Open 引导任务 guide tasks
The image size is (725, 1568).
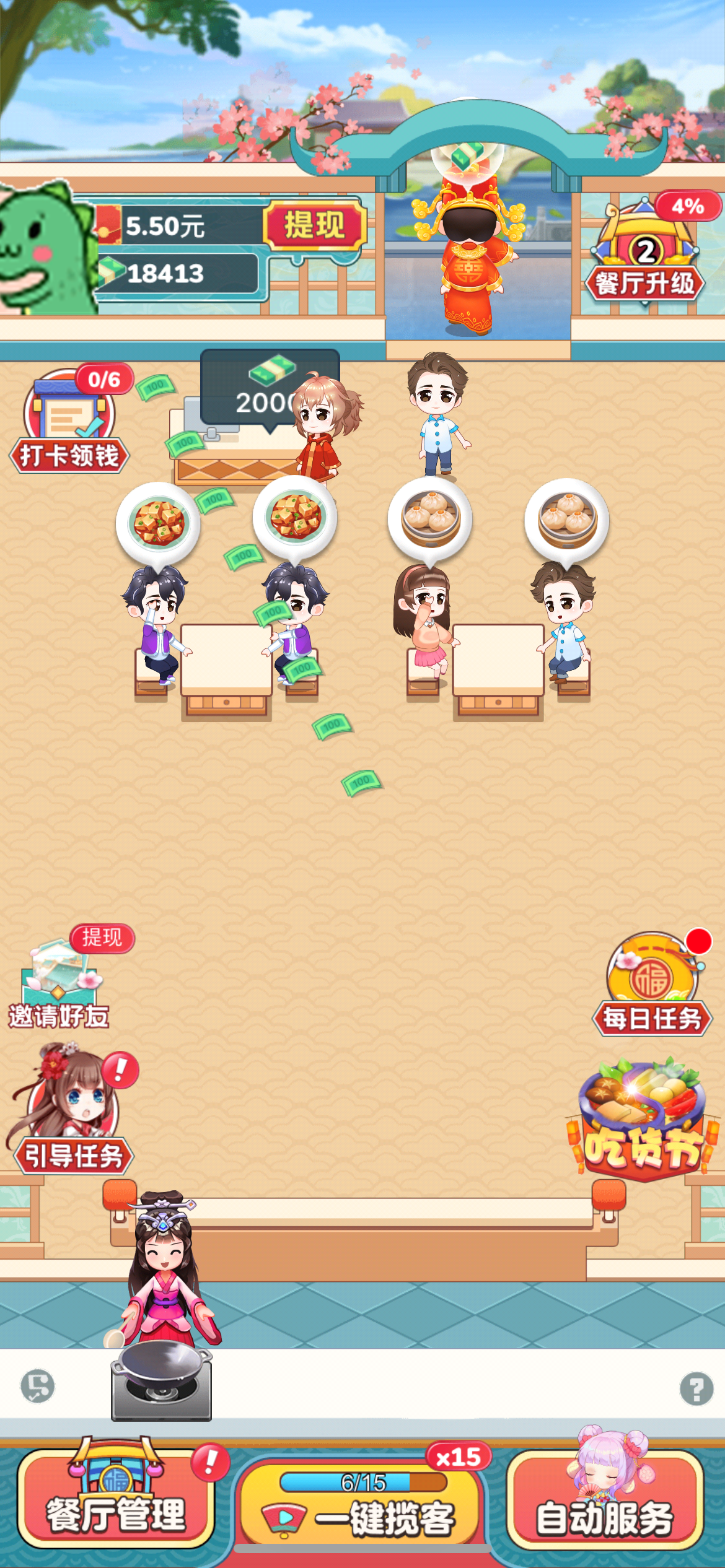point(73,1108)
